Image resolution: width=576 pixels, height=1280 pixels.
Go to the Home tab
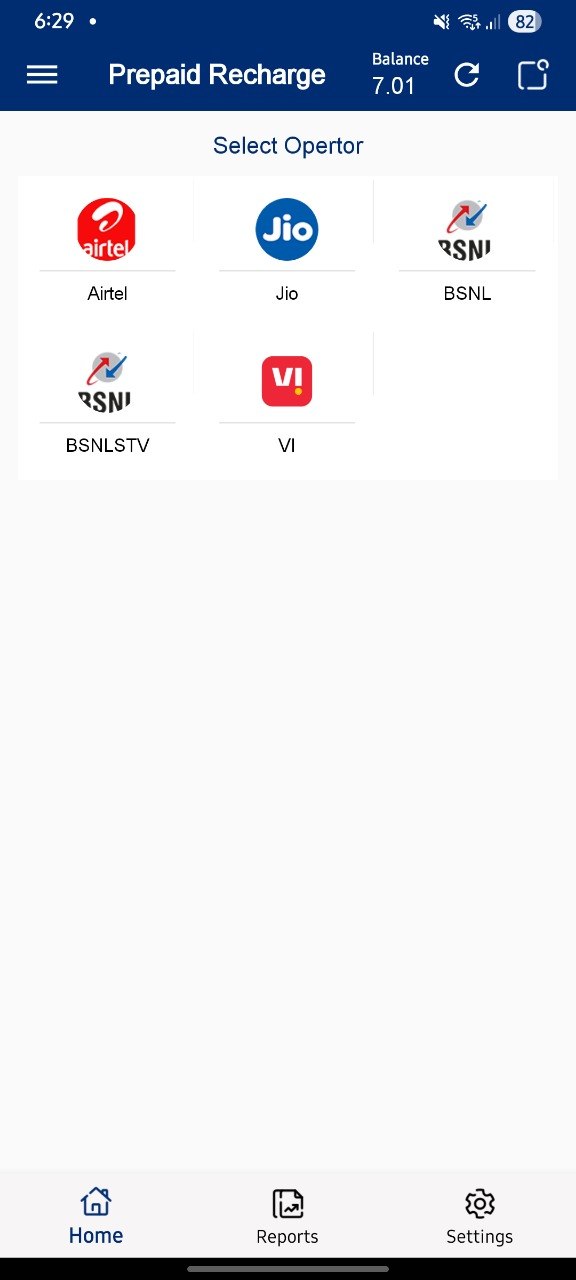96,1217
